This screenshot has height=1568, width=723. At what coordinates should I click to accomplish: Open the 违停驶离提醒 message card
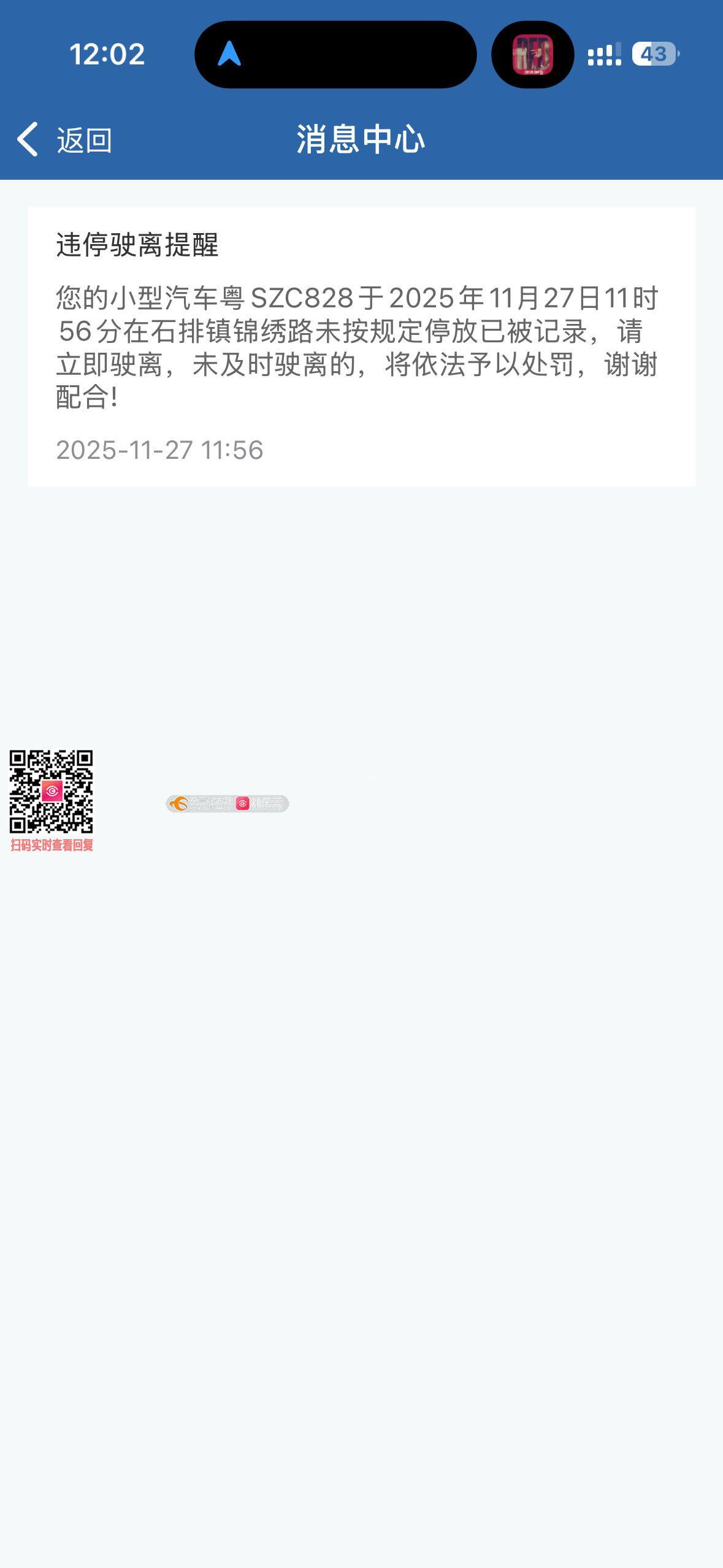tap(361, 347)
